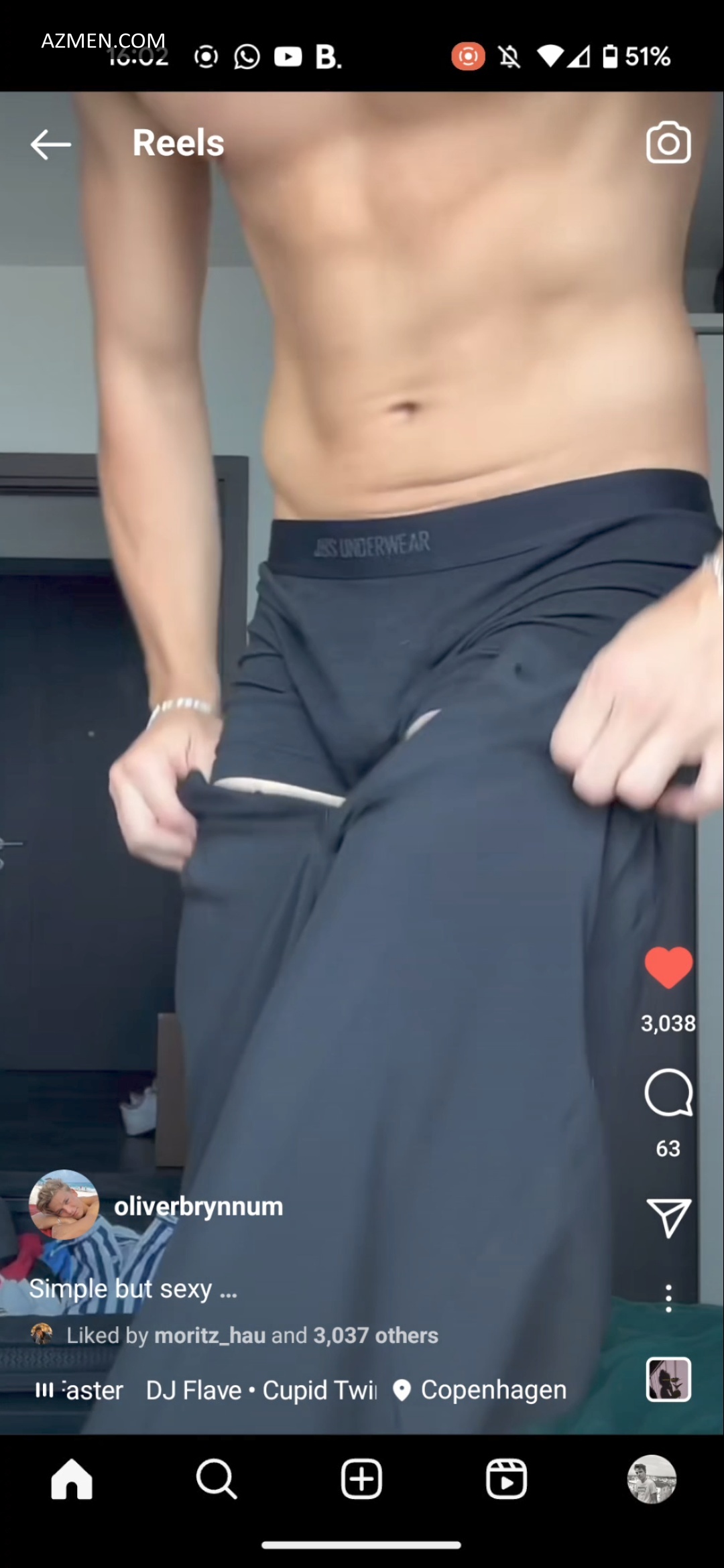
Task: Open the Reels camera
Action: (668, 143)
